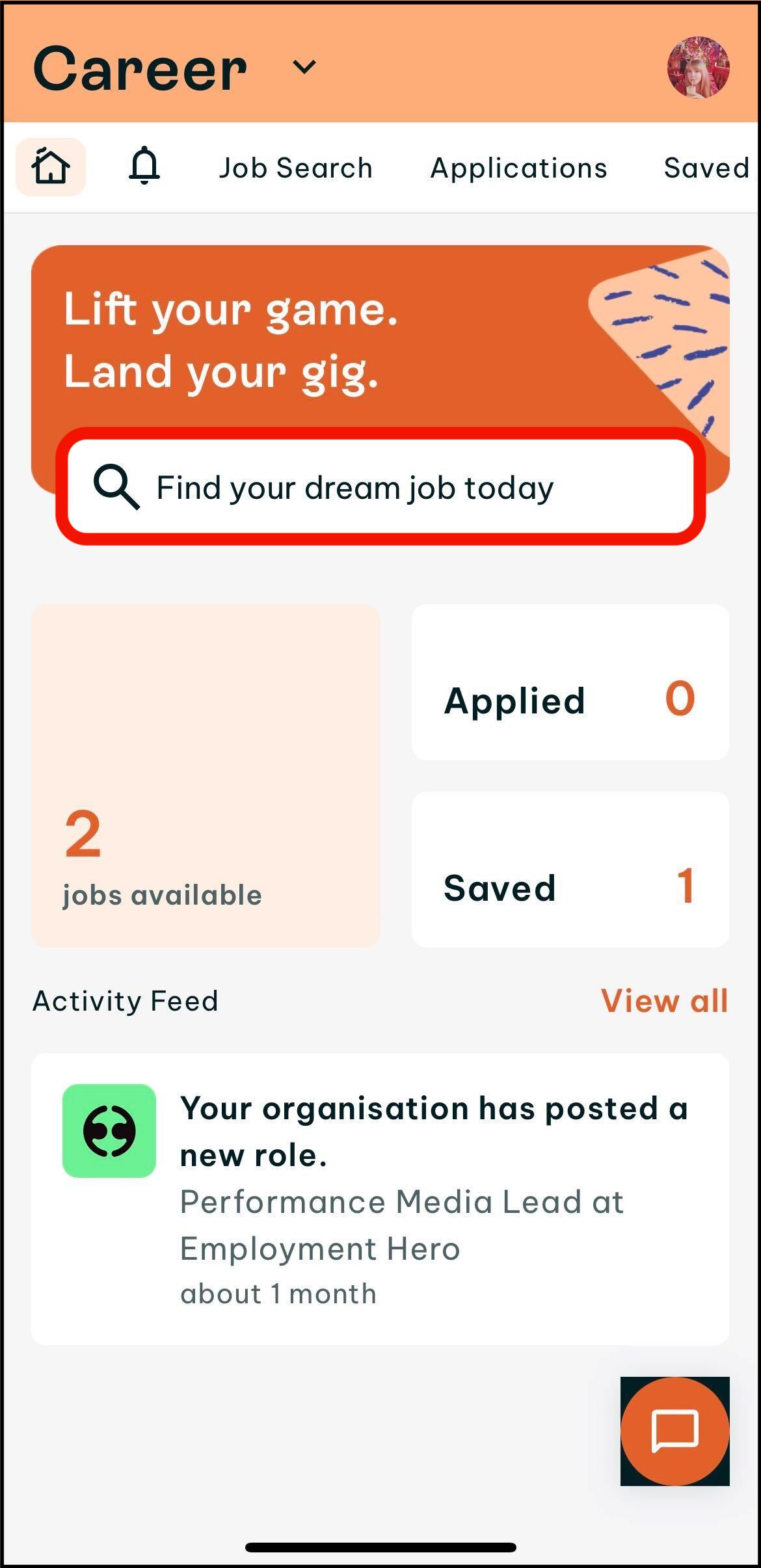The height and width of the screenshot is (1568, 761).
Task: Open the profile avatar
Action: (x=698, y=68)
